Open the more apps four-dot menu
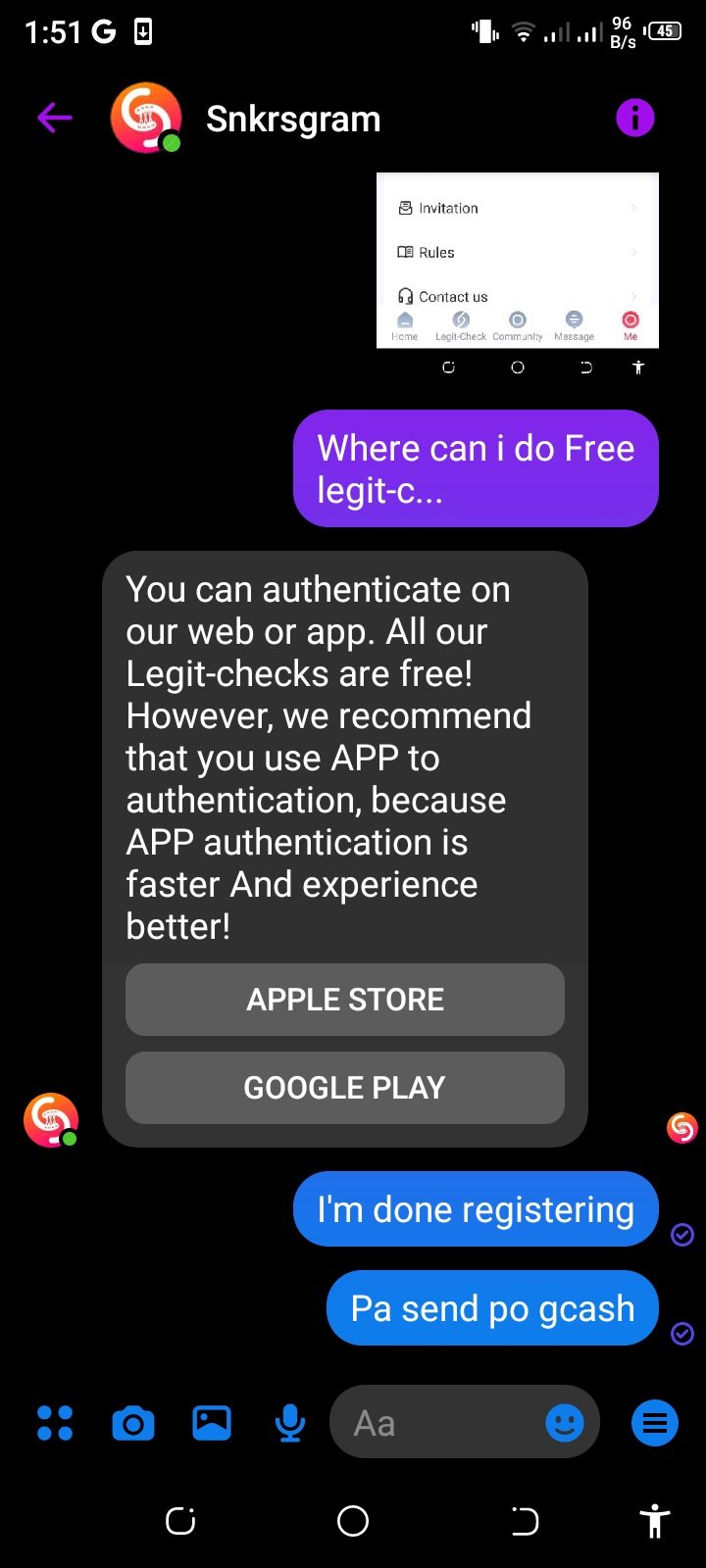The image size is (706, 1568). point(55,1423)
